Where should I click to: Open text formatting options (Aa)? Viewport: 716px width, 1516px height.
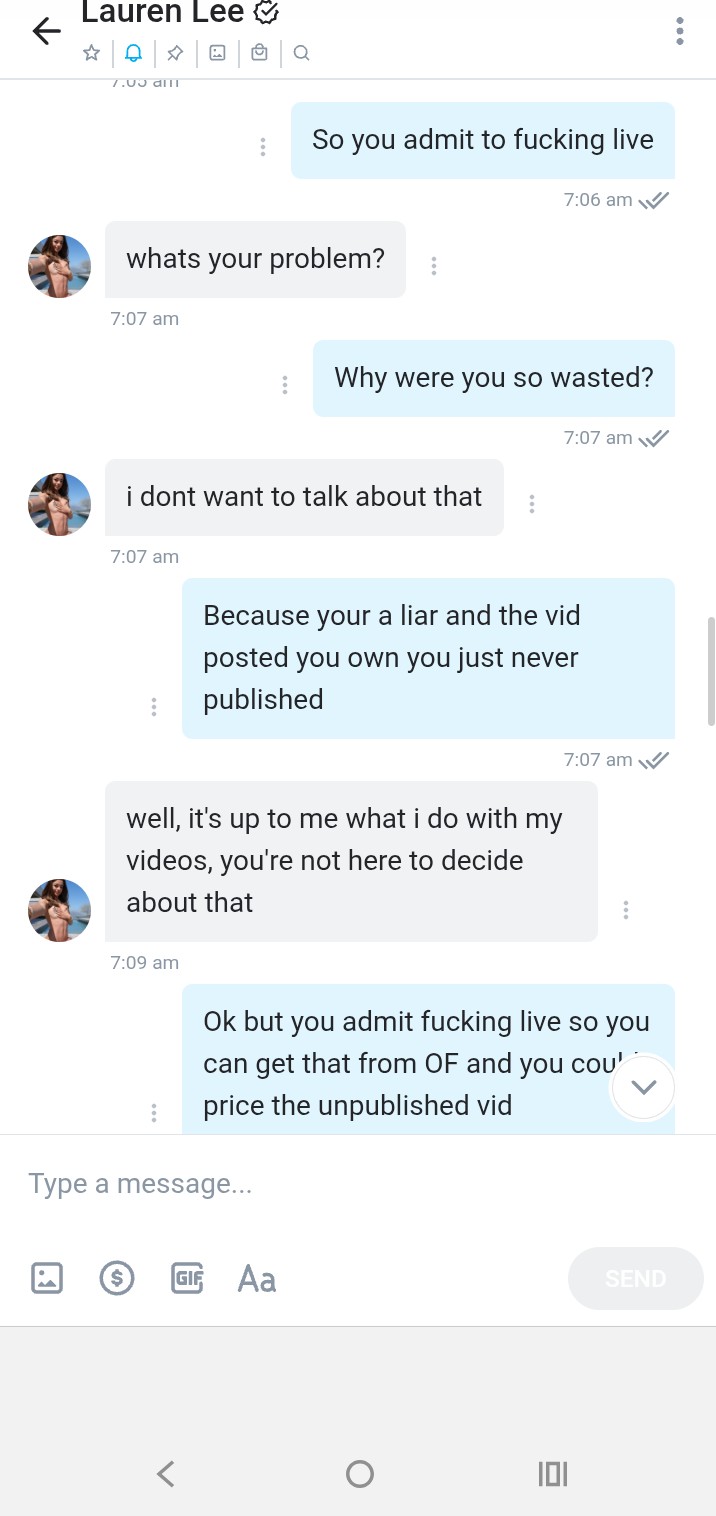point(256,1278)
